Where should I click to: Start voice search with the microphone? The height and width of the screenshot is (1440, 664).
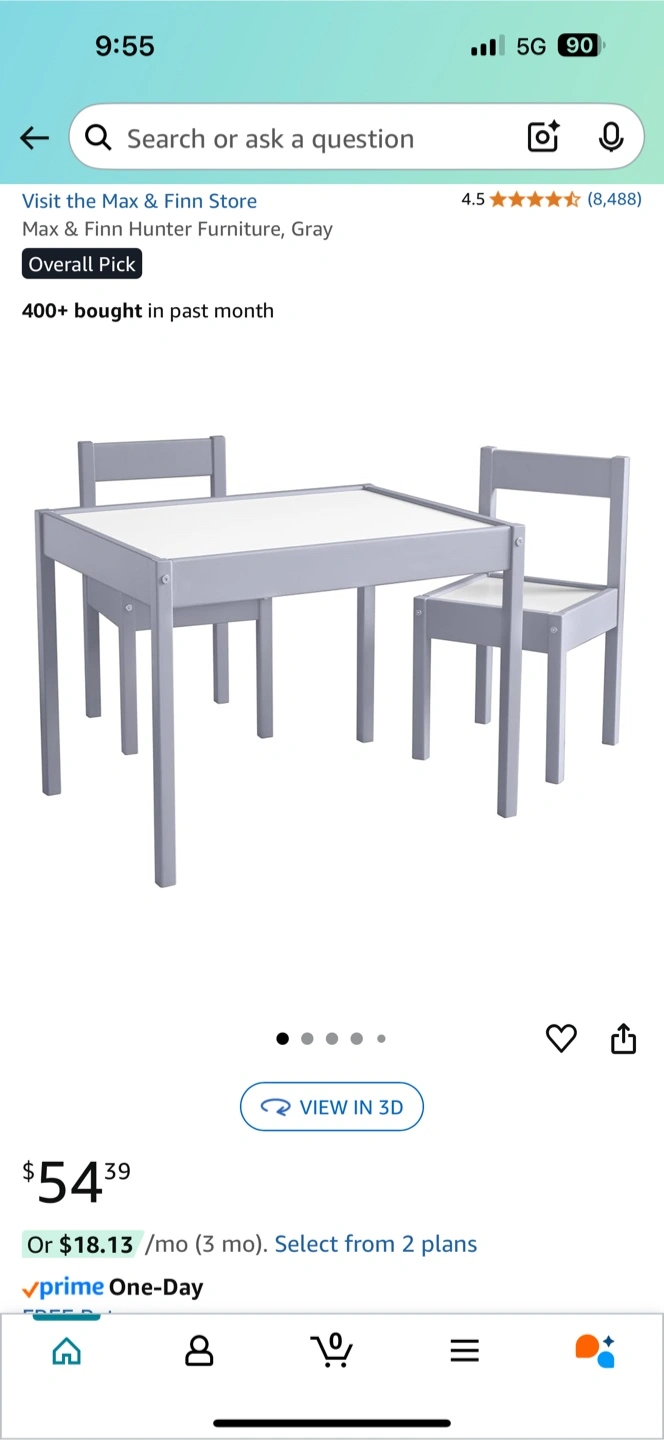(x=611, y=137)
